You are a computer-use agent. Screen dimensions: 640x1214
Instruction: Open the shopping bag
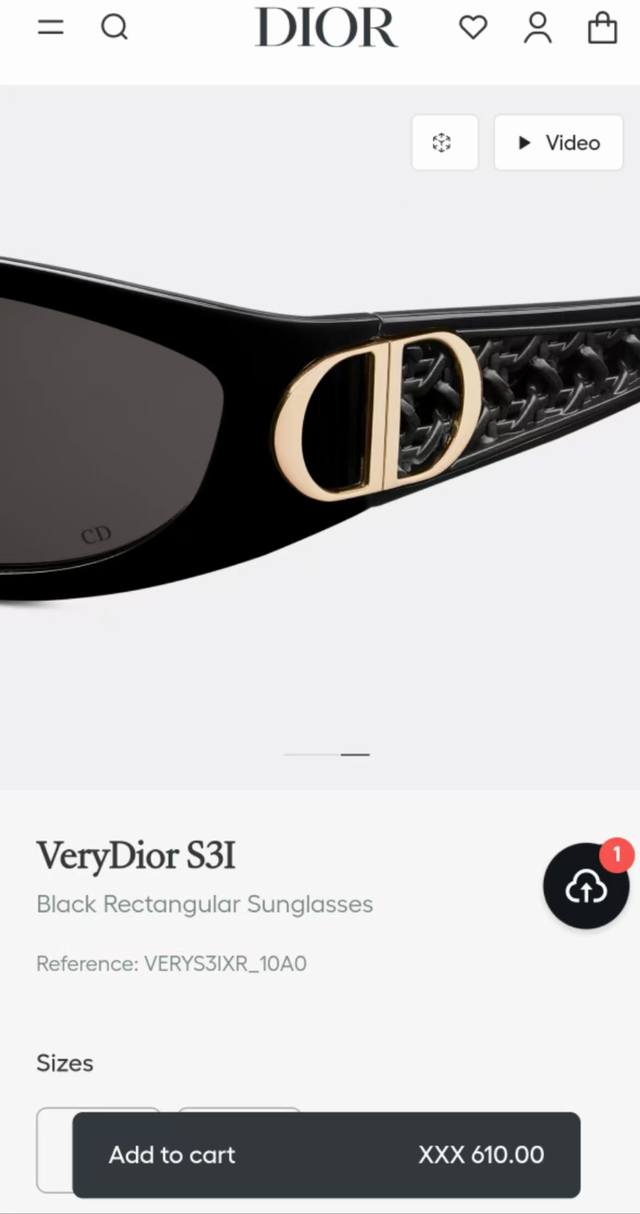click(x=602, y=27)
